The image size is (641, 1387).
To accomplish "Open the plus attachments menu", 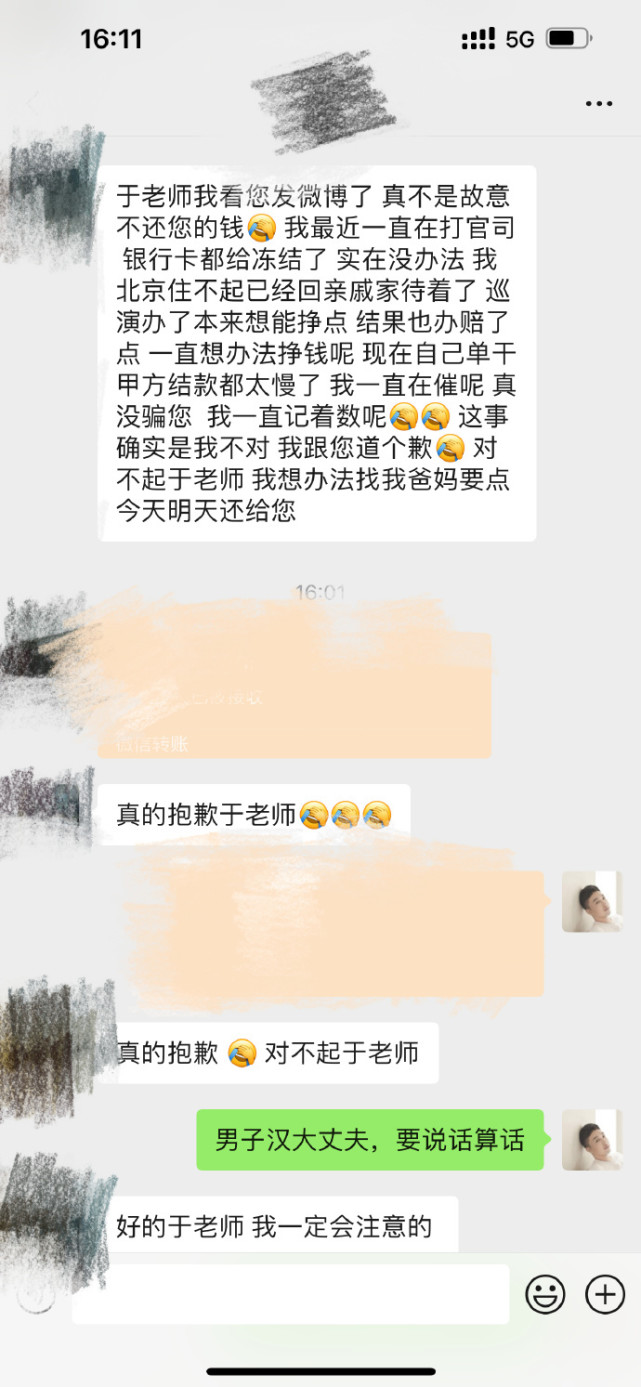I will pyautogui.click(x=604, y=1295).
